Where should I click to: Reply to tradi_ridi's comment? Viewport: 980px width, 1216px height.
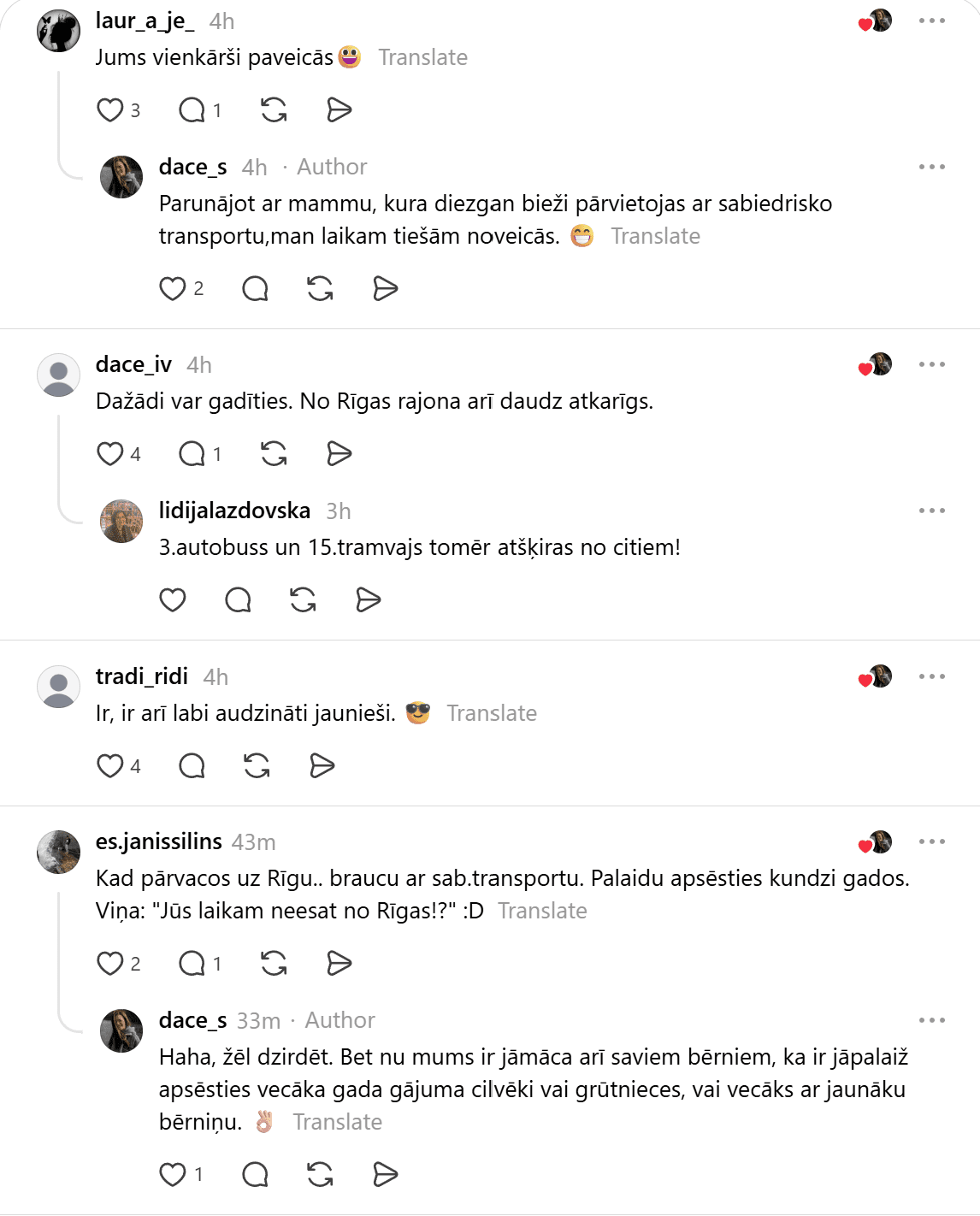[x=192, y=765]
